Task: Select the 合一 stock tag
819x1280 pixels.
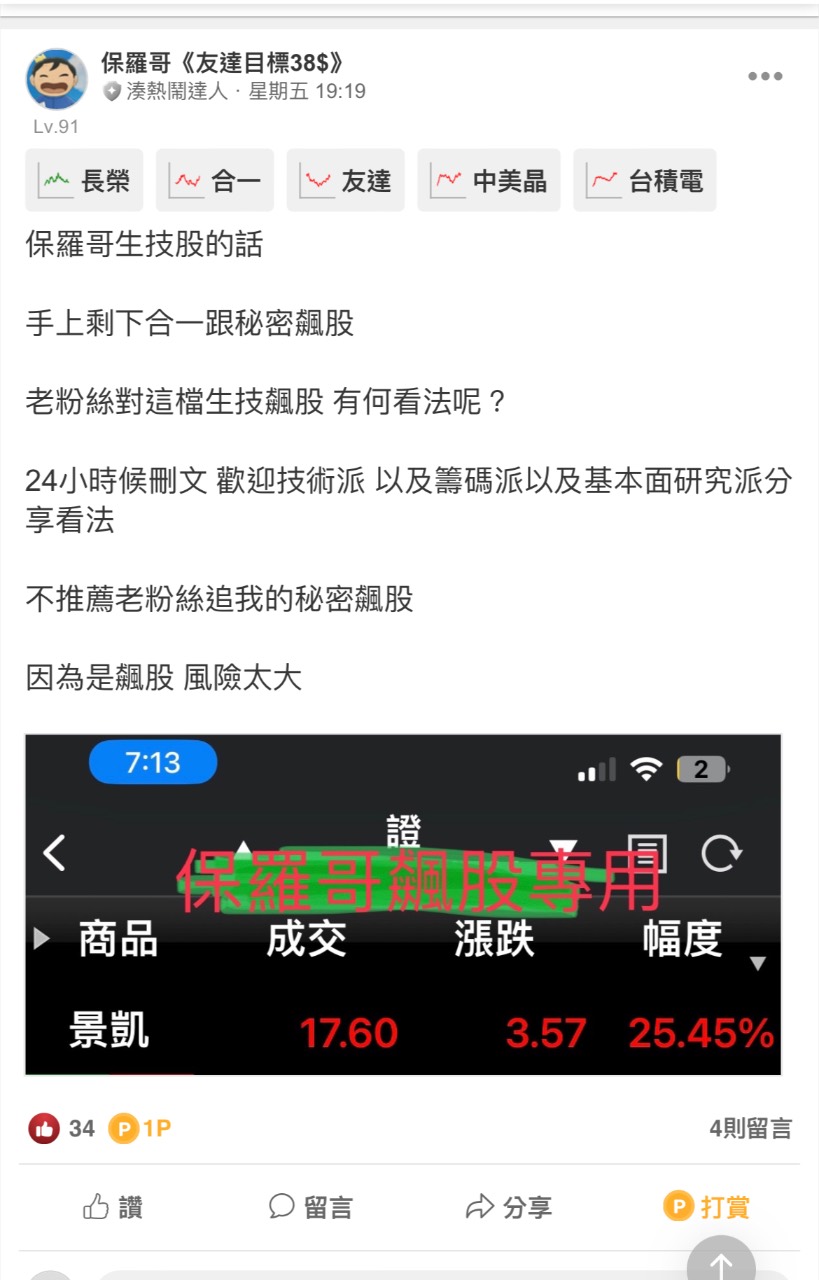Action: coord(213,179)
